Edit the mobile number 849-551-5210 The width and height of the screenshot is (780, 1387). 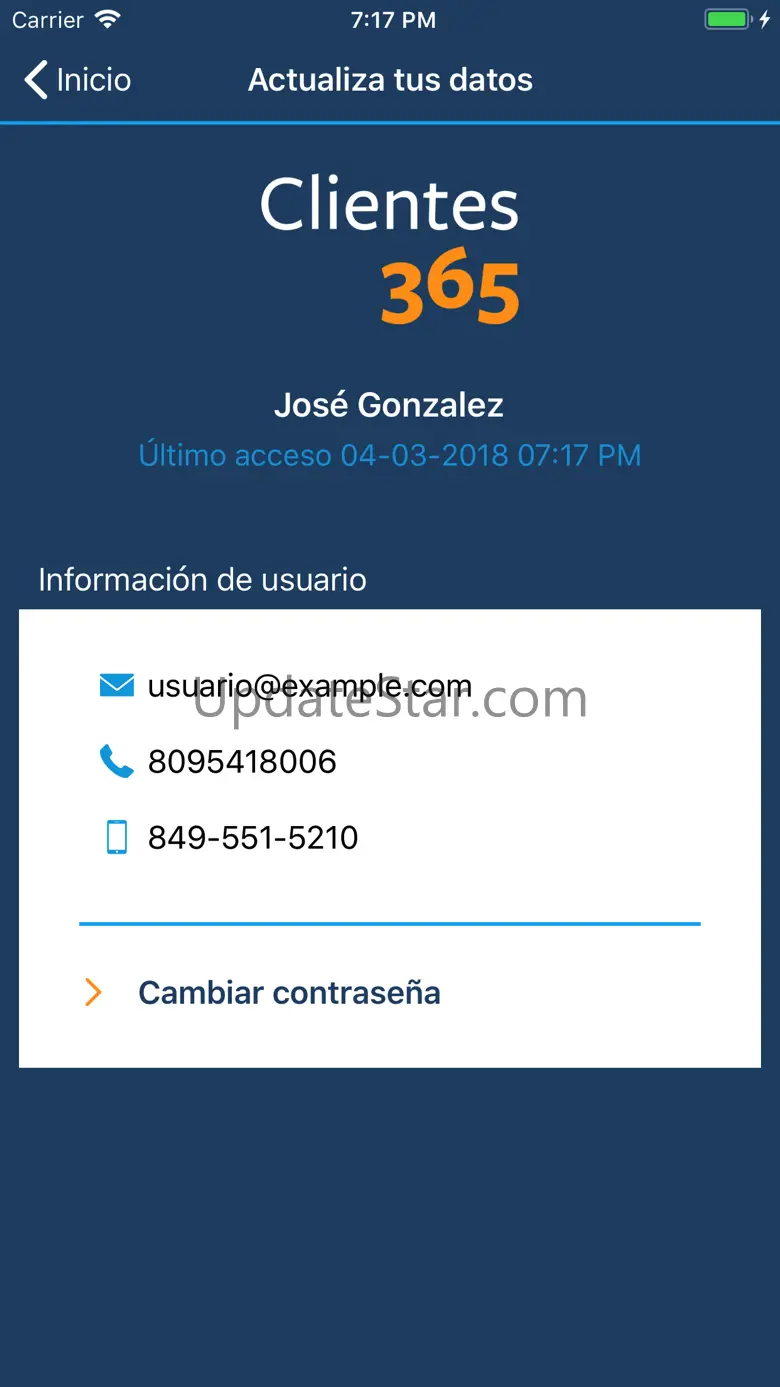pos(253,838)
